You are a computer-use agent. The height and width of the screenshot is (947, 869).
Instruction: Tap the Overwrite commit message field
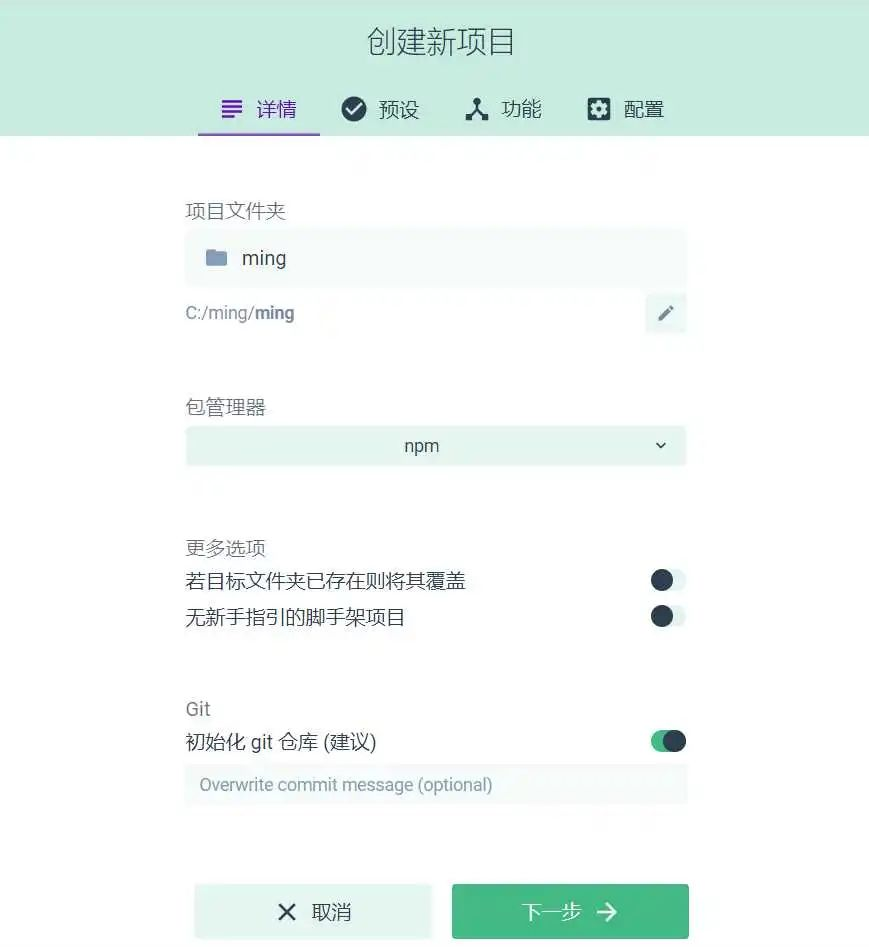click(x=436, y=785)
